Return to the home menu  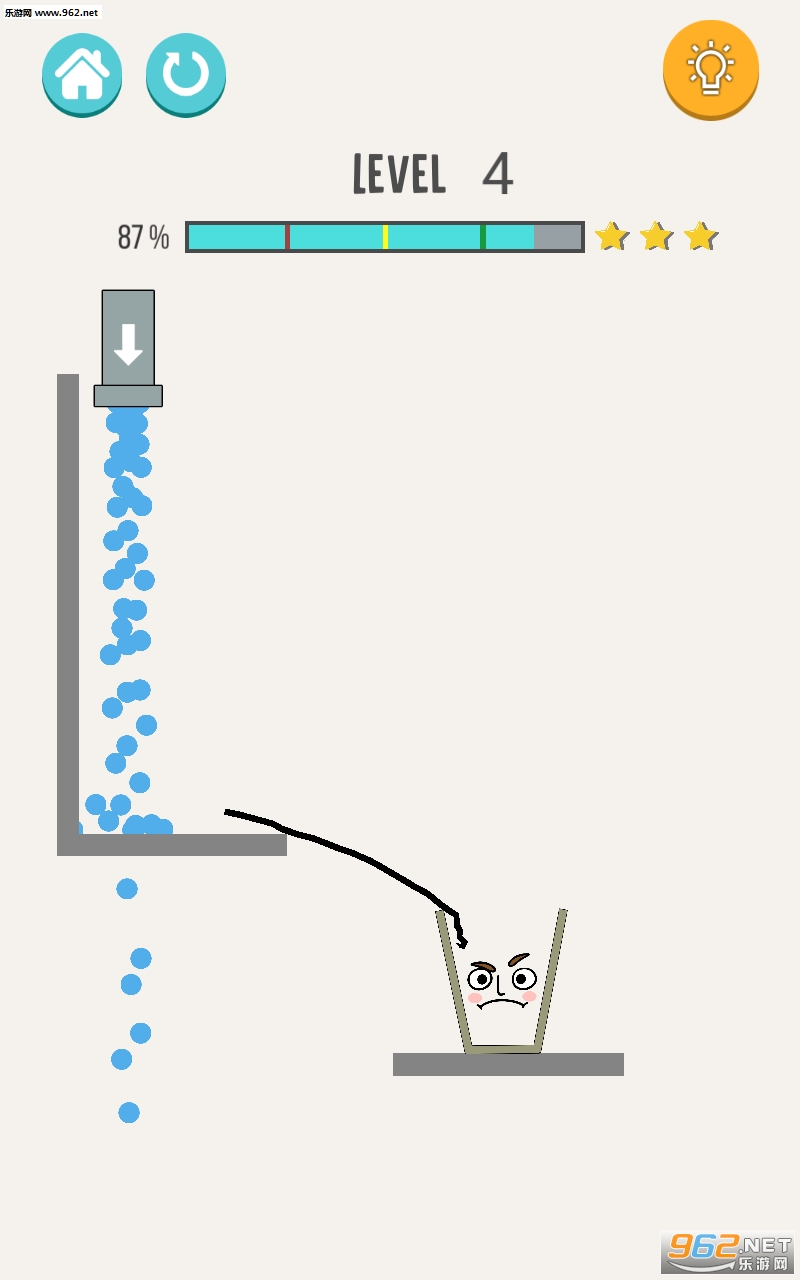(x=82, y=75)
